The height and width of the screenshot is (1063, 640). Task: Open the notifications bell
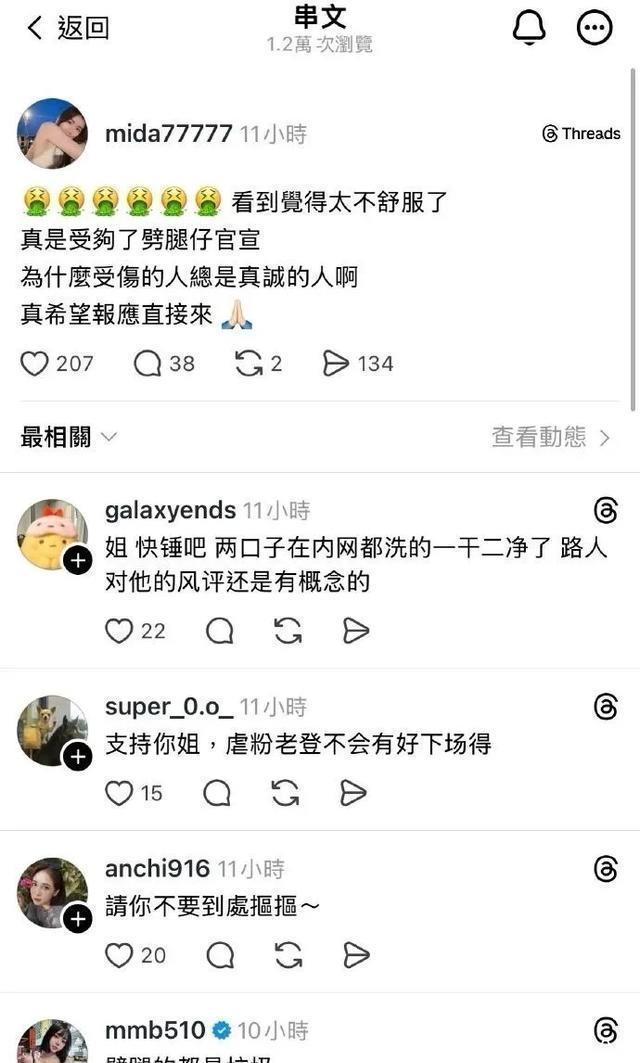[529, 28]
